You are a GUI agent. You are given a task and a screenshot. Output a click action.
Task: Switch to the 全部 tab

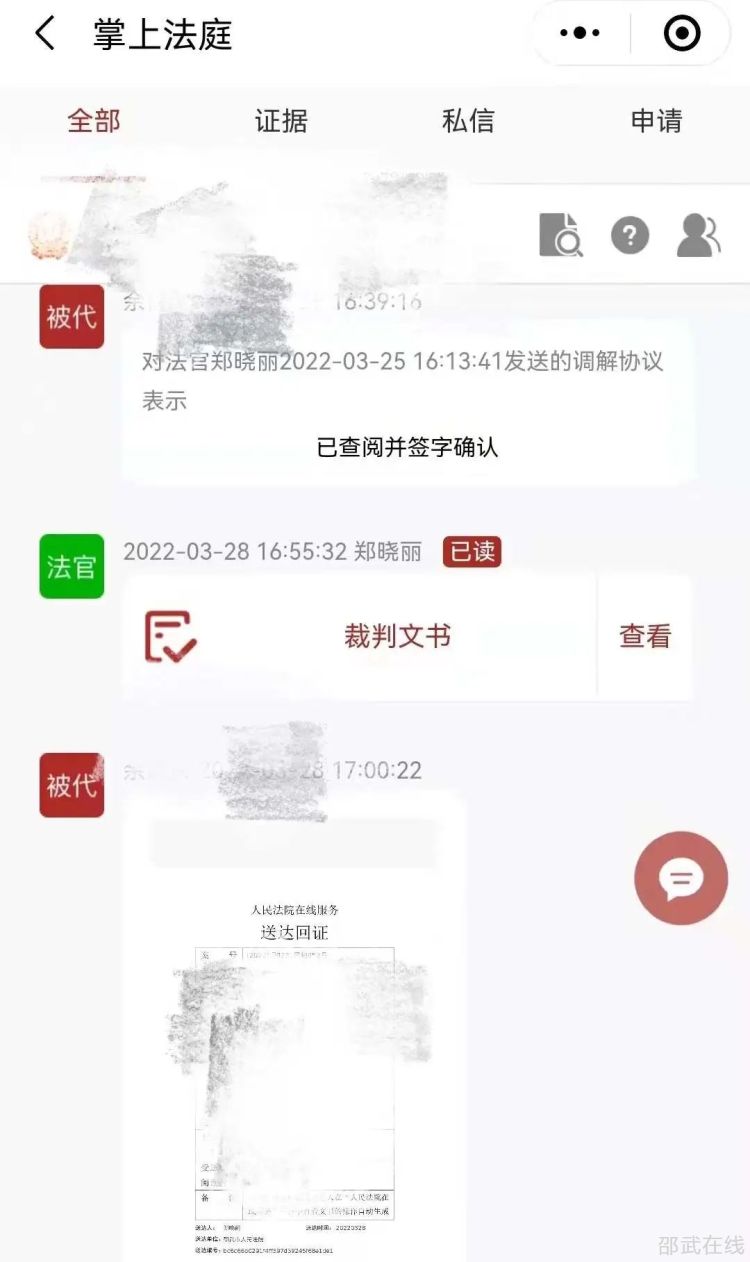93,121
